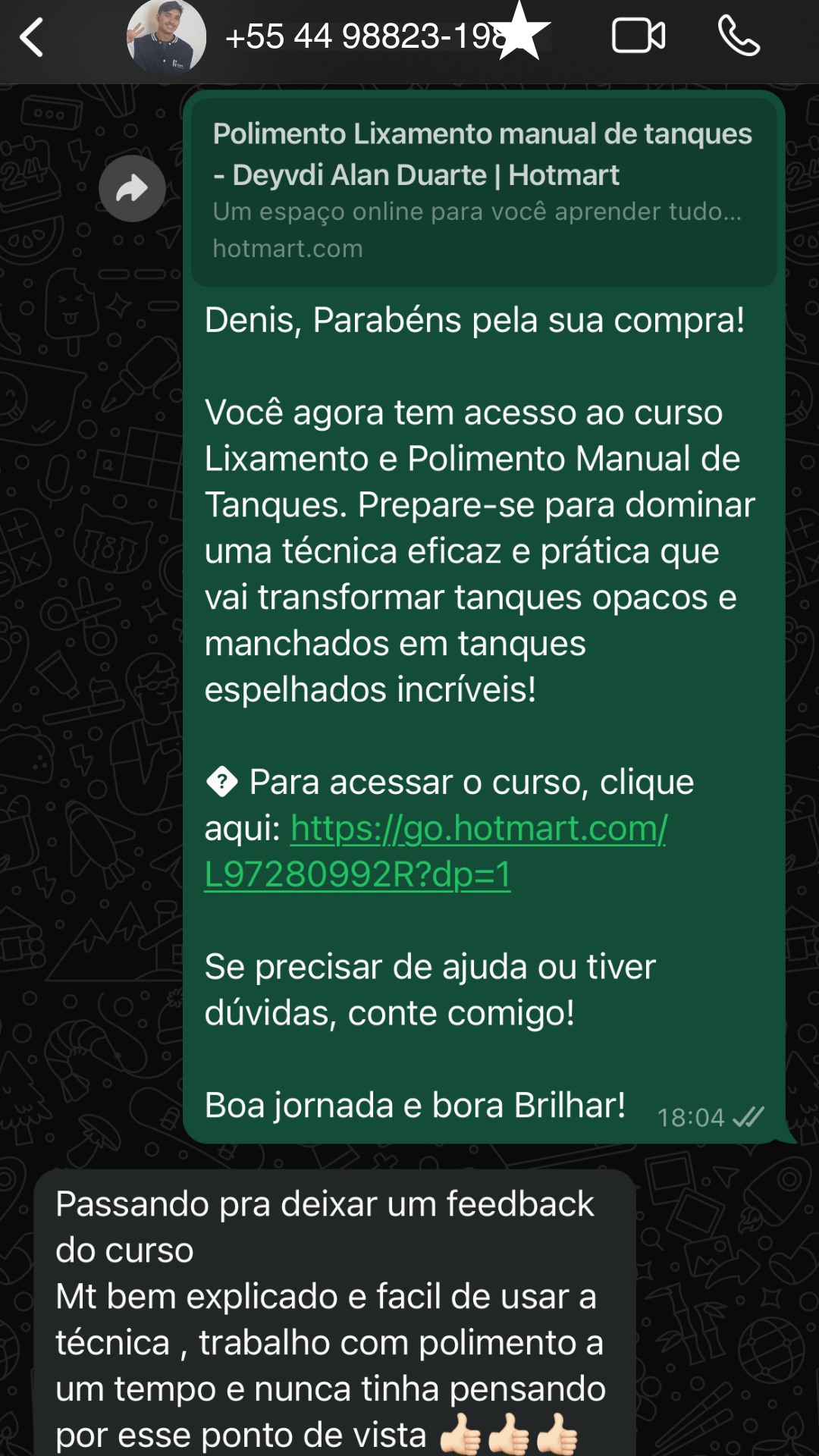Start a video call
Screen dimensions: 819x1456
coord(639,36)
